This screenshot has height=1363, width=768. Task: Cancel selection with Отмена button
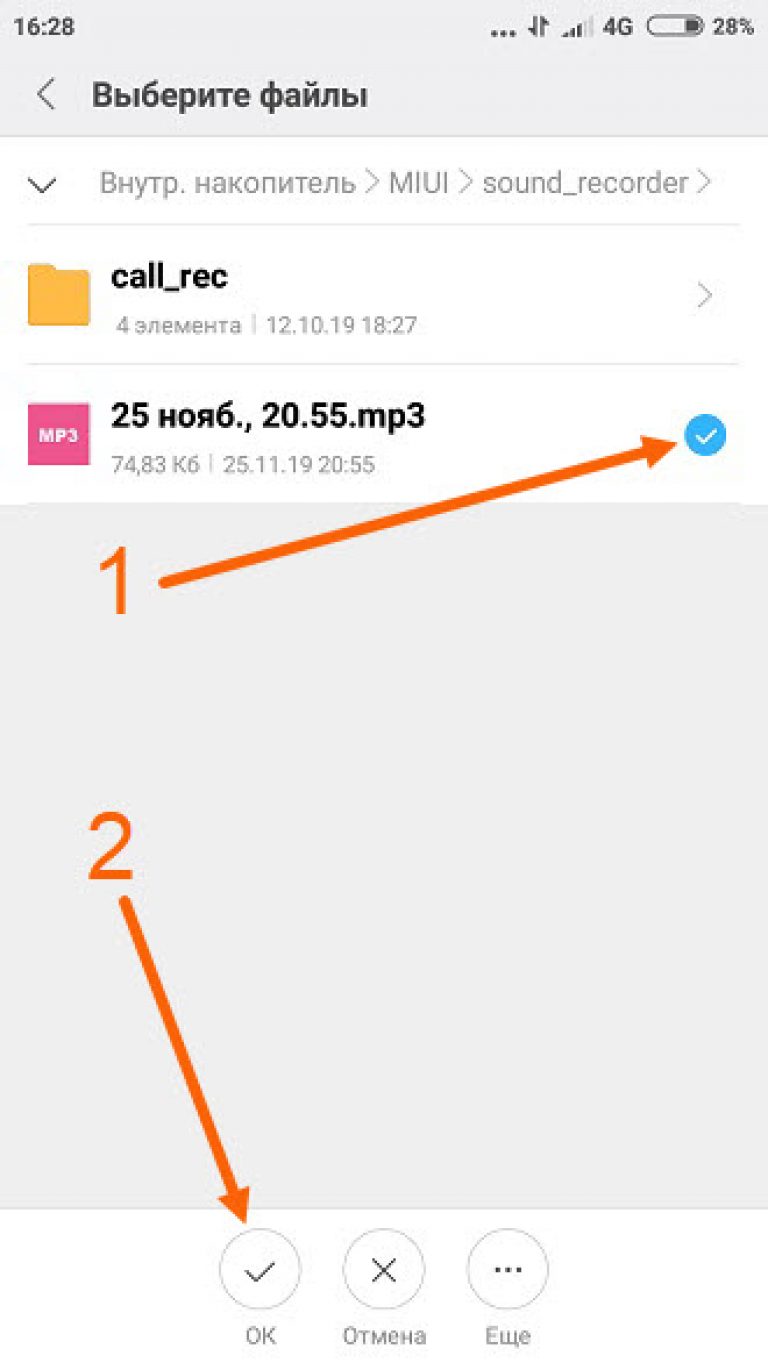pos(384,1271)
